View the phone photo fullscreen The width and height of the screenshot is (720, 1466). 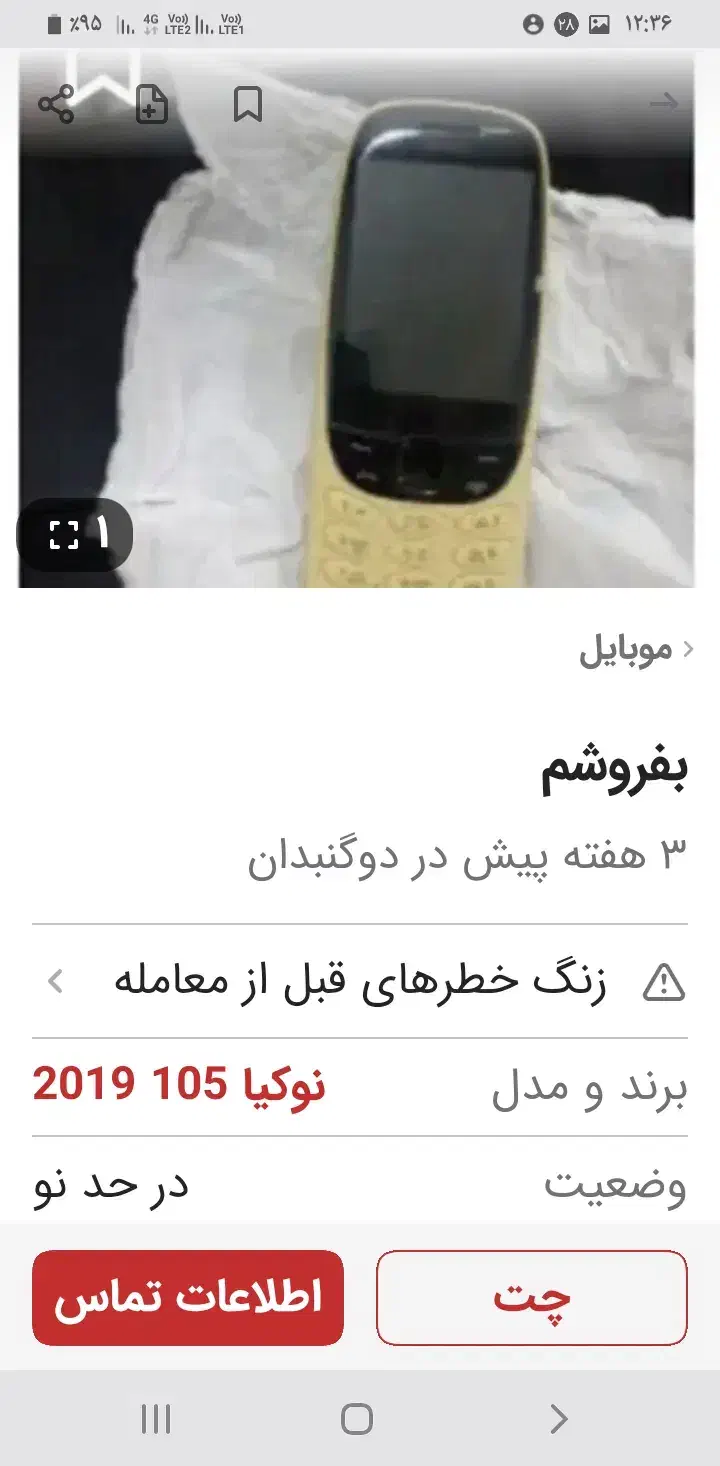pos(76,535)
